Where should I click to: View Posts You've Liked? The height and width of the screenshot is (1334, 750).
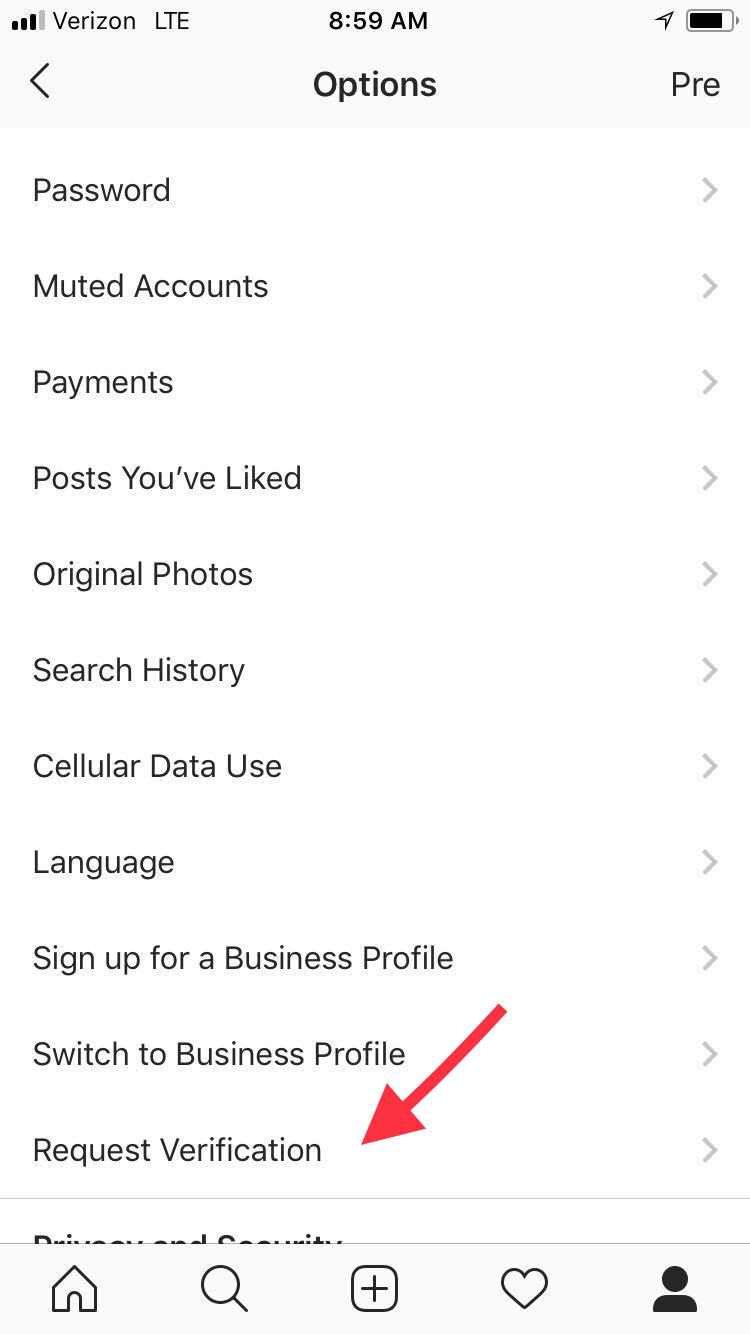(374, 478)
